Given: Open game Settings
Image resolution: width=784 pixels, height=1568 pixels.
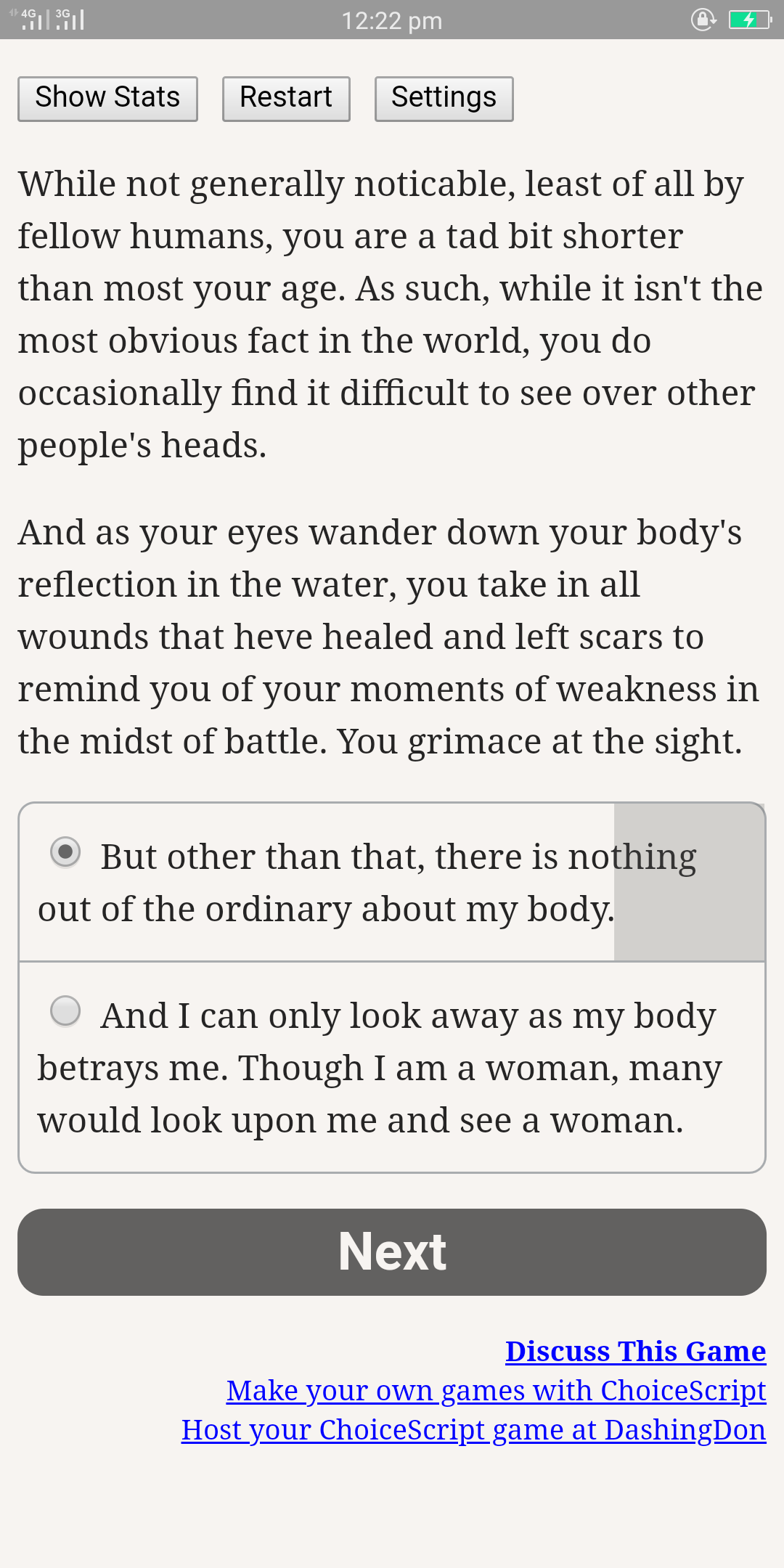Looking at the screenshot, I should [444, 98].
